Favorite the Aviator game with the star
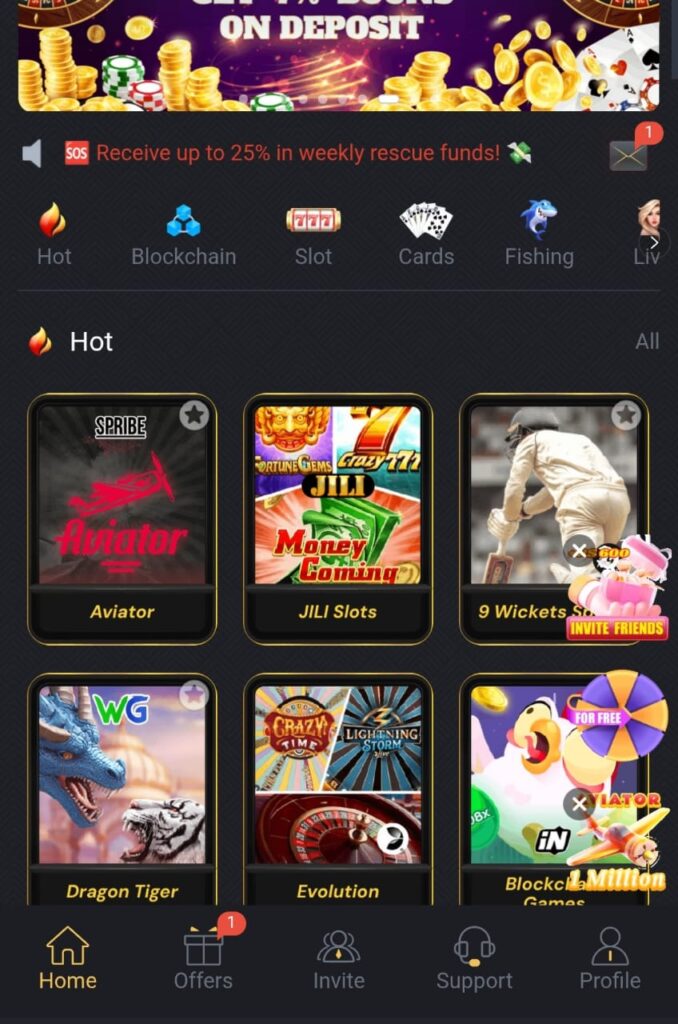The image size is (678, 1024). tap(194, 414)
